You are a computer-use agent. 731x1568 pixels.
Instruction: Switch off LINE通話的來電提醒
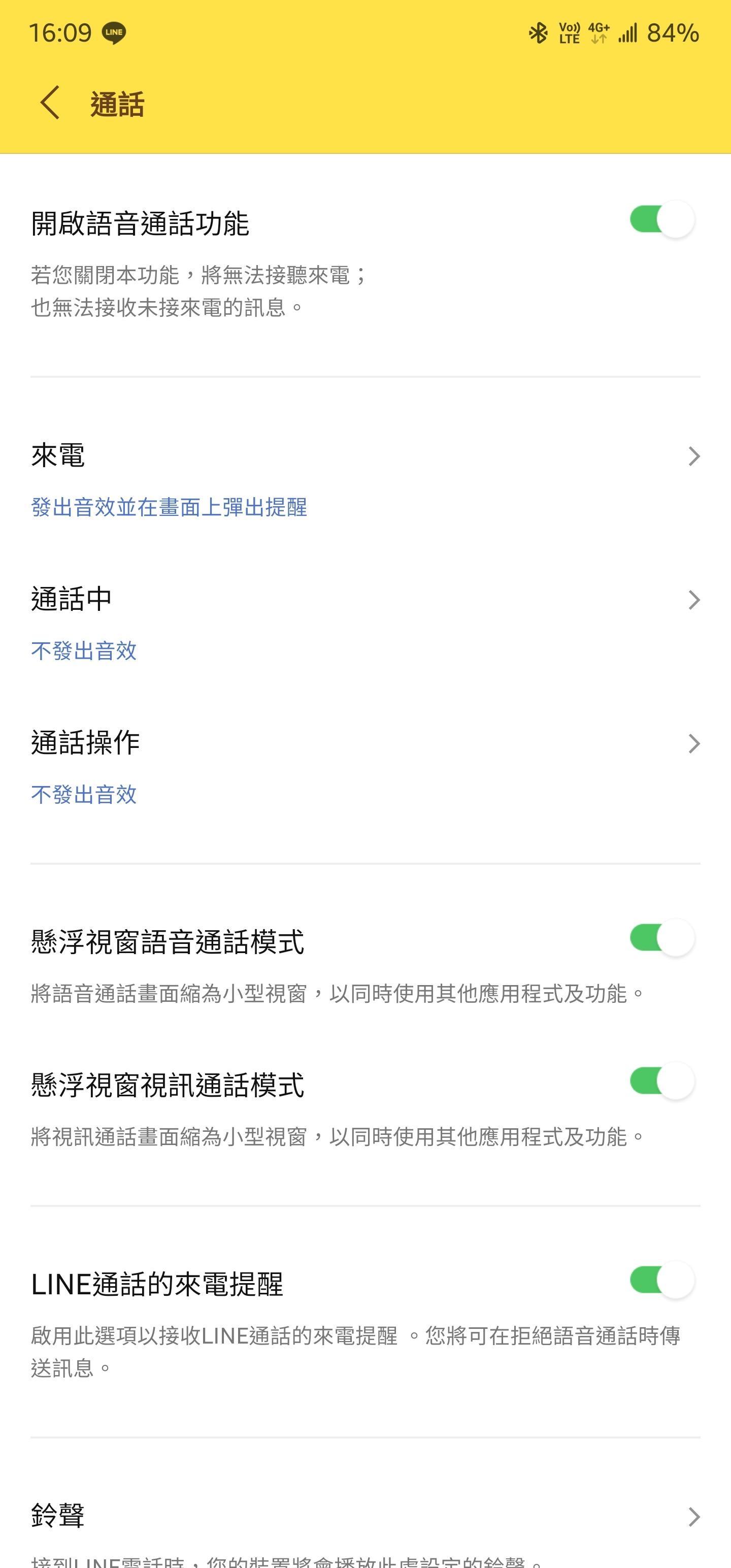pyautogui.click(x=661, y=1280)
